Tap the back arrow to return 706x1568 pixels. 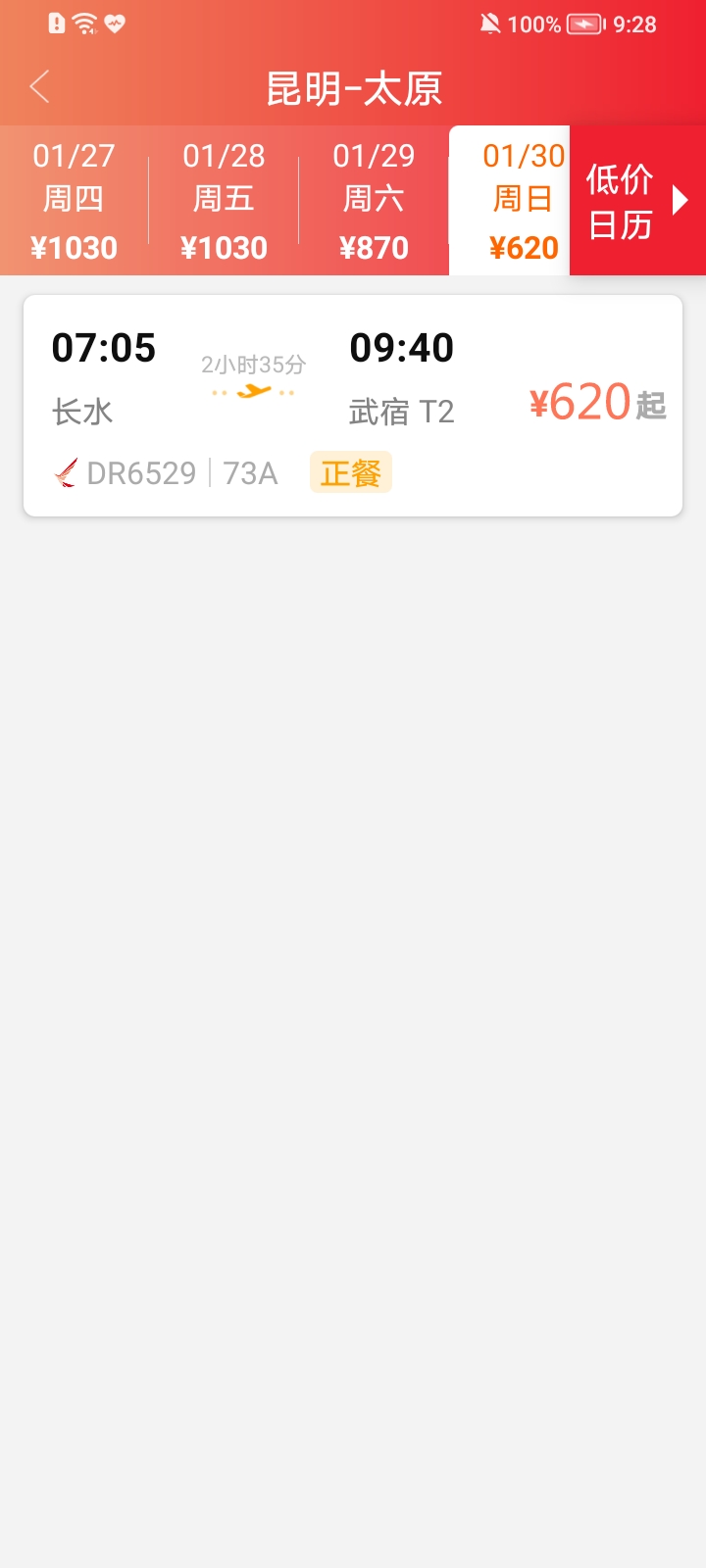pos(39,87)
